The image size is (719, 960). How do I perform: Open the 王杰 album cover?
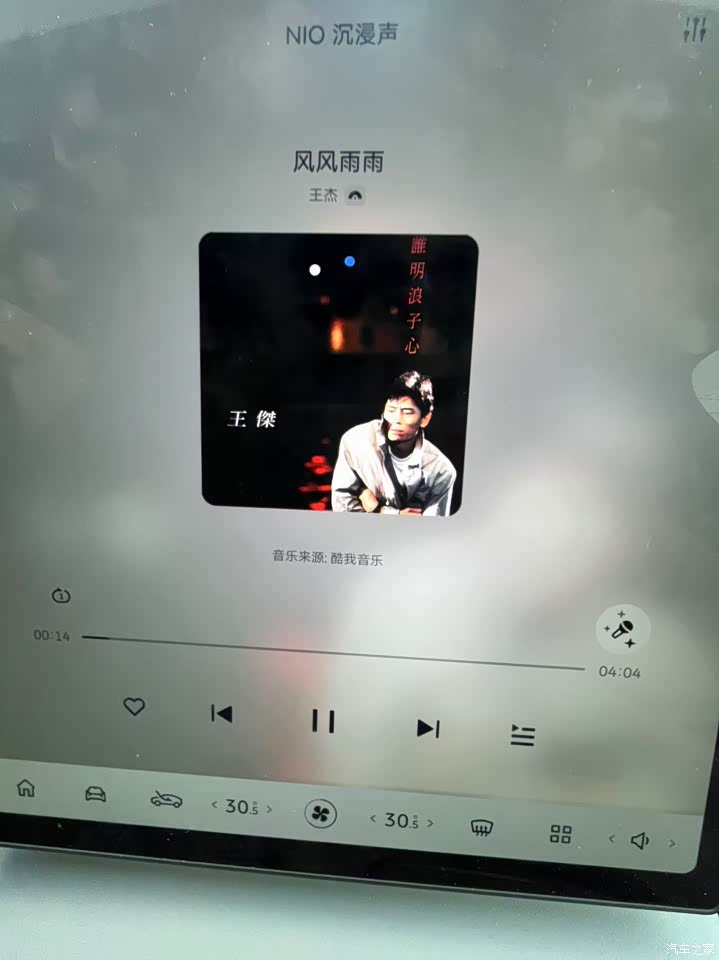click(338, 374)
